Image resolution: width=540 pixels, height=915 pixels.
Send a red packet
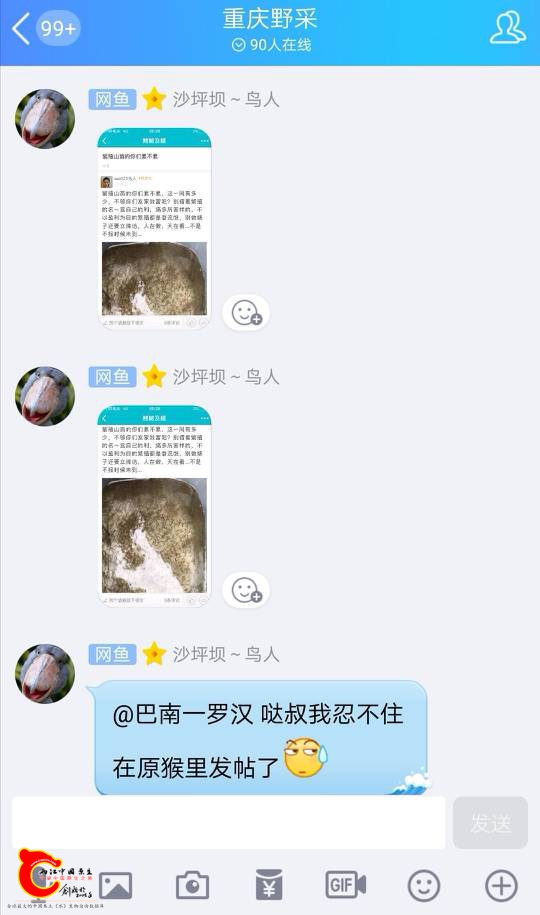pyautogui.click(x=269, y=885)
